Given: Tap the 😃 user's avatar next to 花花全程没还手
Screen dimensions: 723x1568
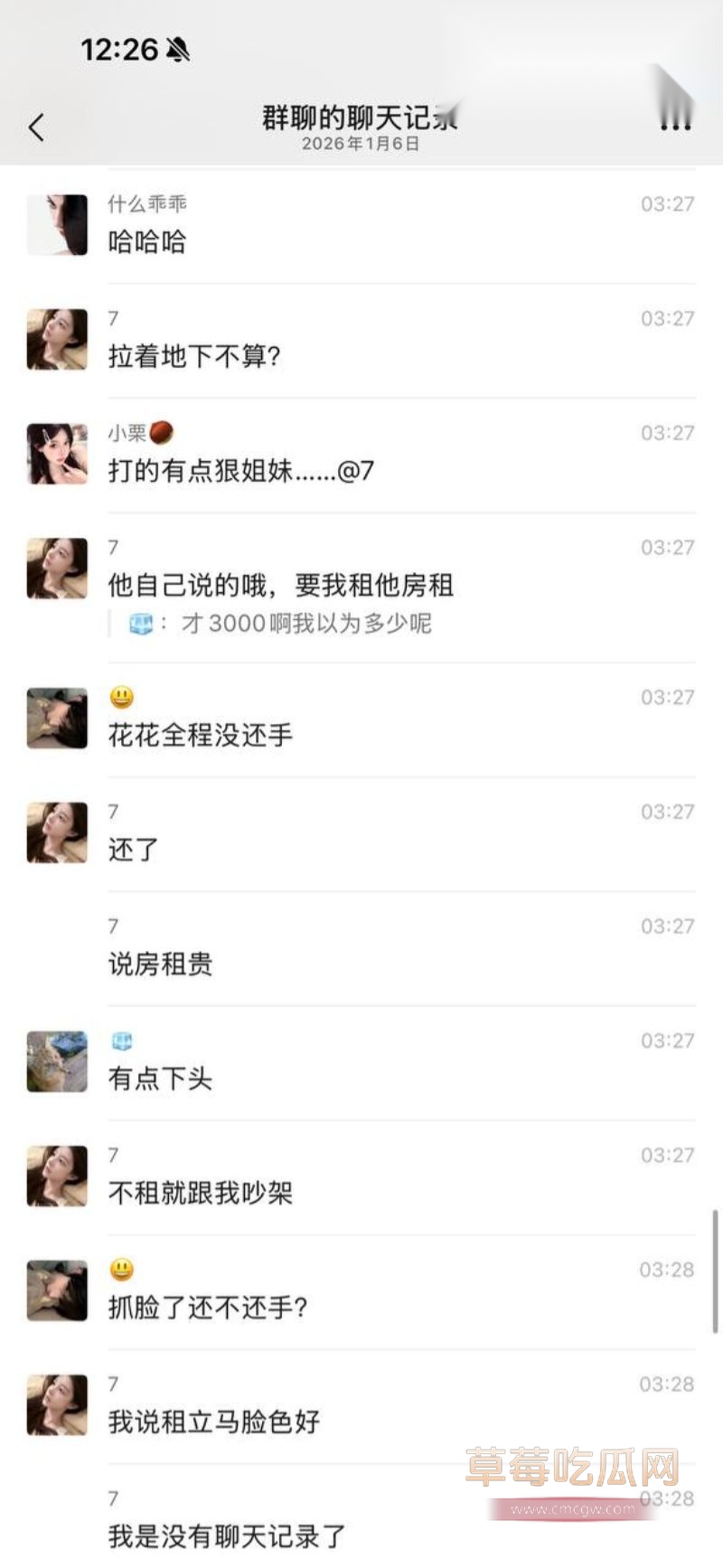Looking at the screenshot, I should [x=56, y=717].
